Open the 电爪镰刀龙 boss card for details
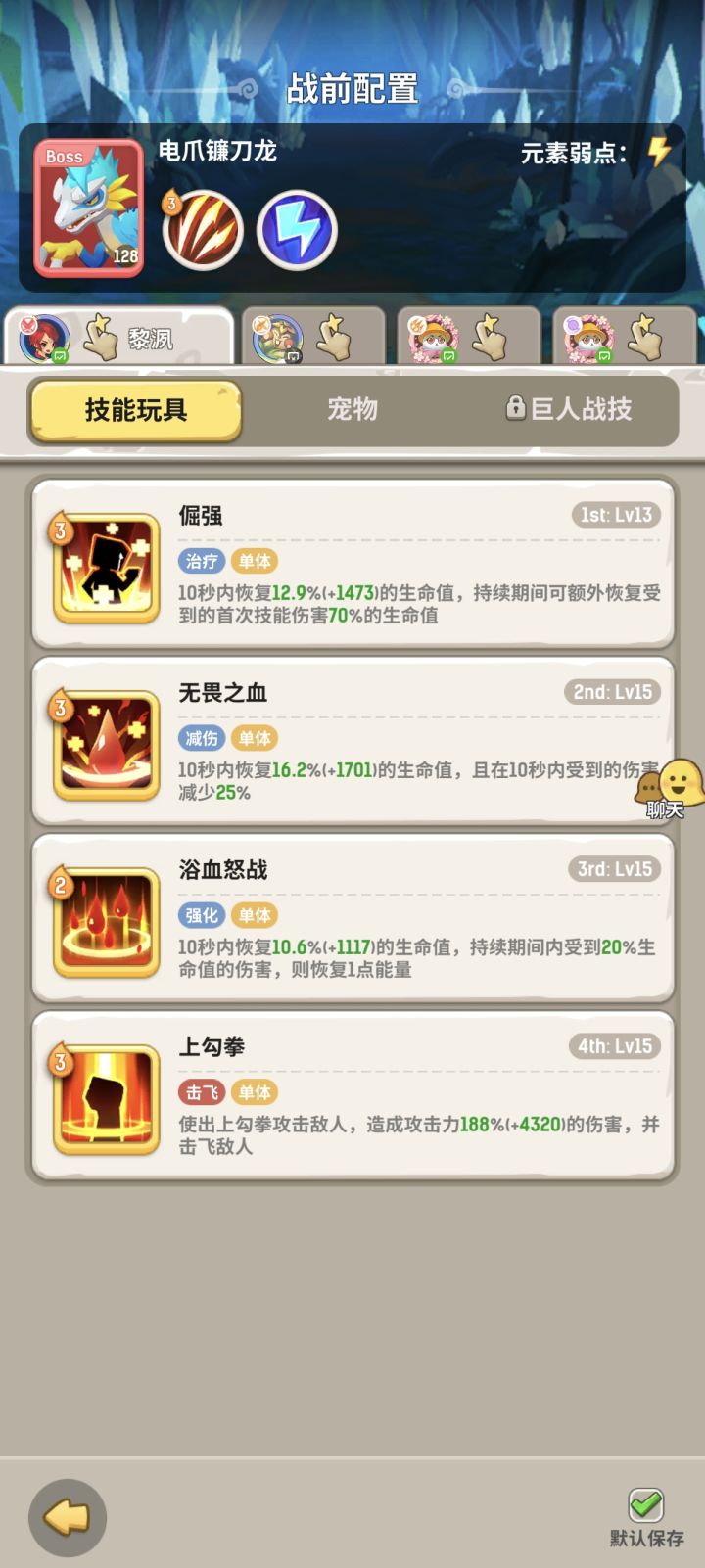The width and height of the screenshot is (705, 1568). (88, 208)
